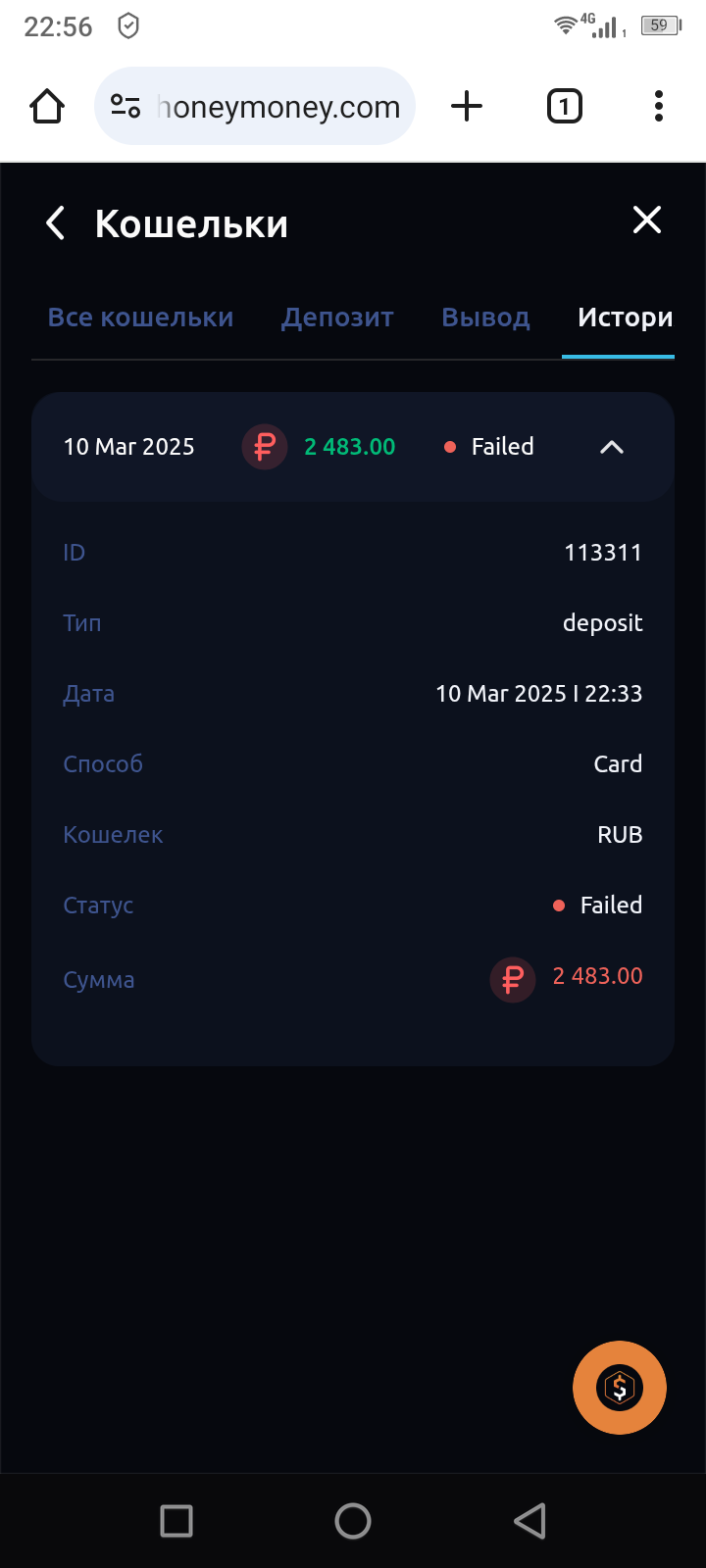The image size is (706, 1568).
Task: Tap the orange dollar floating button
Action: coord(620,1388)
